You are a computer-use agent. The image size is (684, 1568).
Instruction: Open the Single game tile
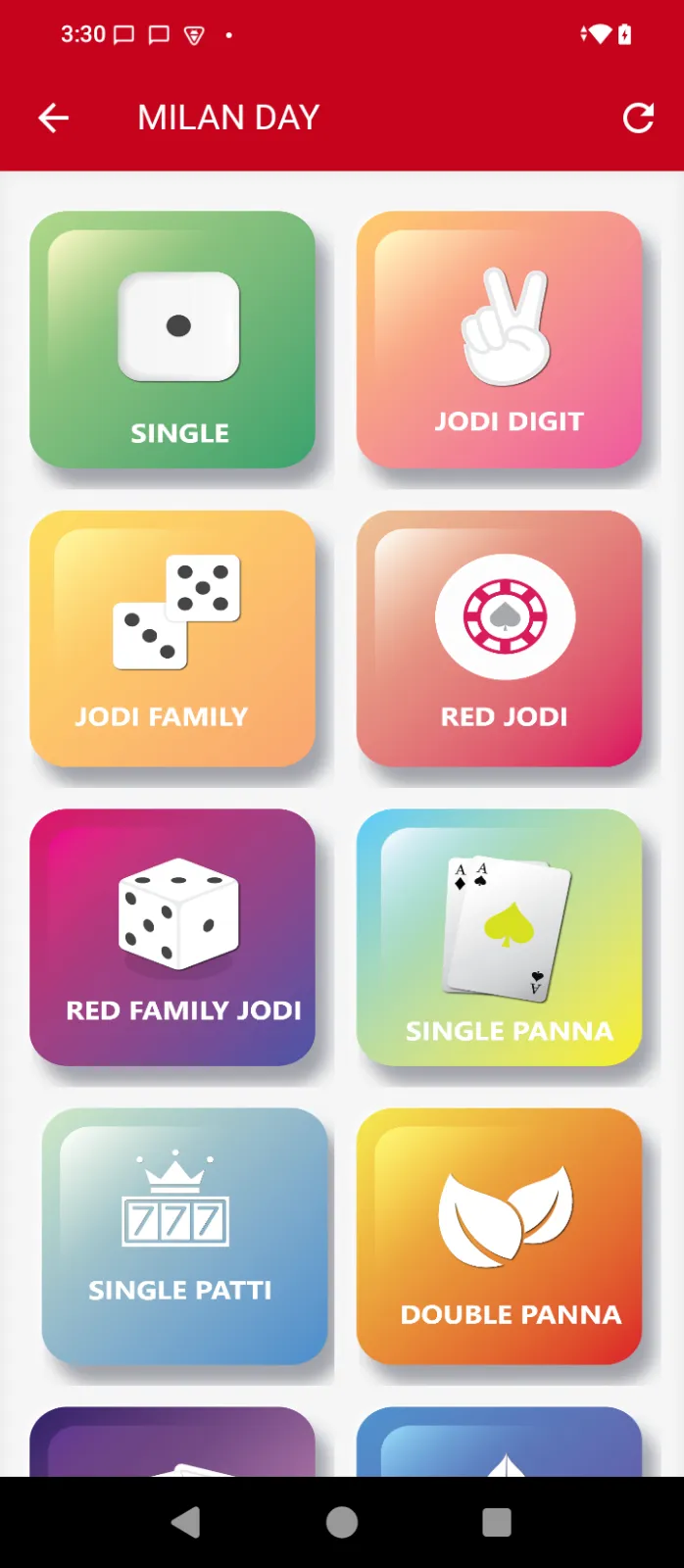(172, 339)
